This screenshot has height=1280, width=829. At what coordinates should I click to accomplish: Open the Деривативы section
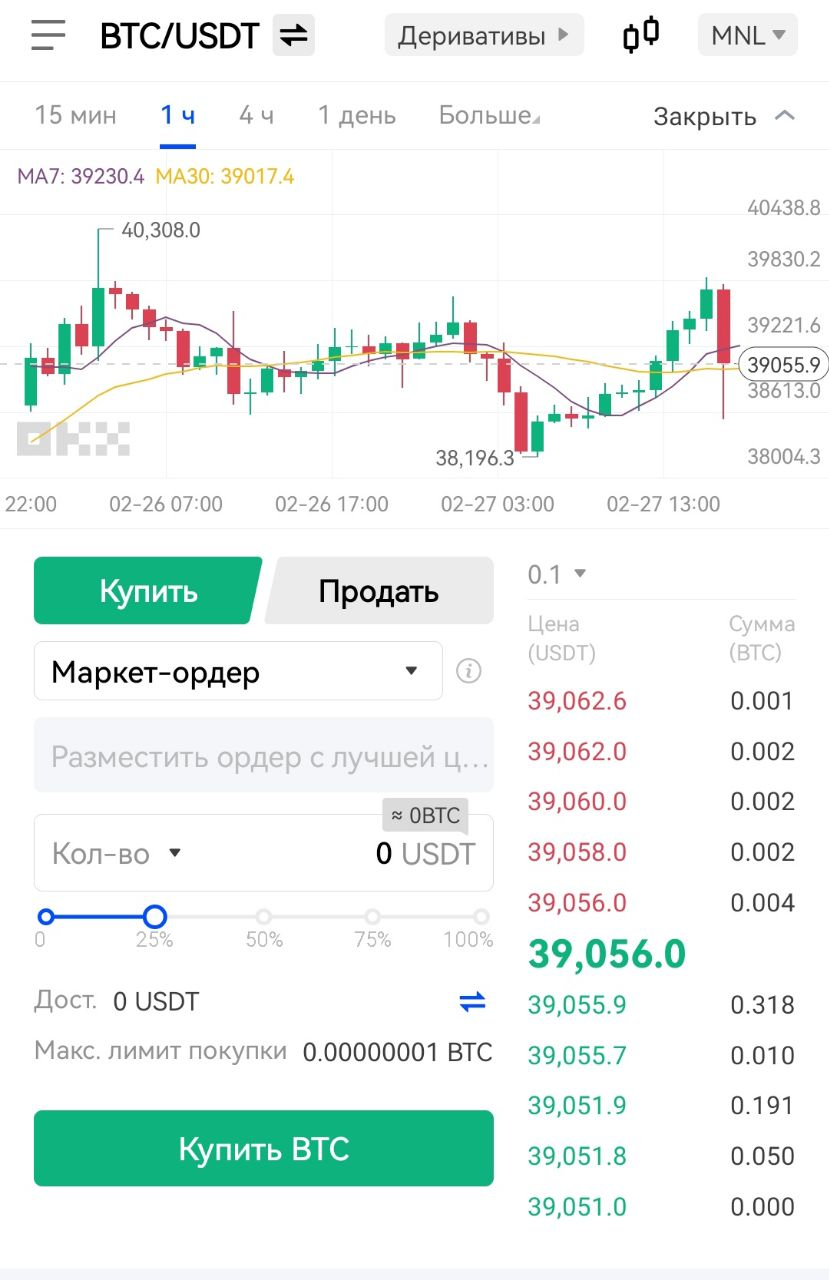tap(483, 36)
